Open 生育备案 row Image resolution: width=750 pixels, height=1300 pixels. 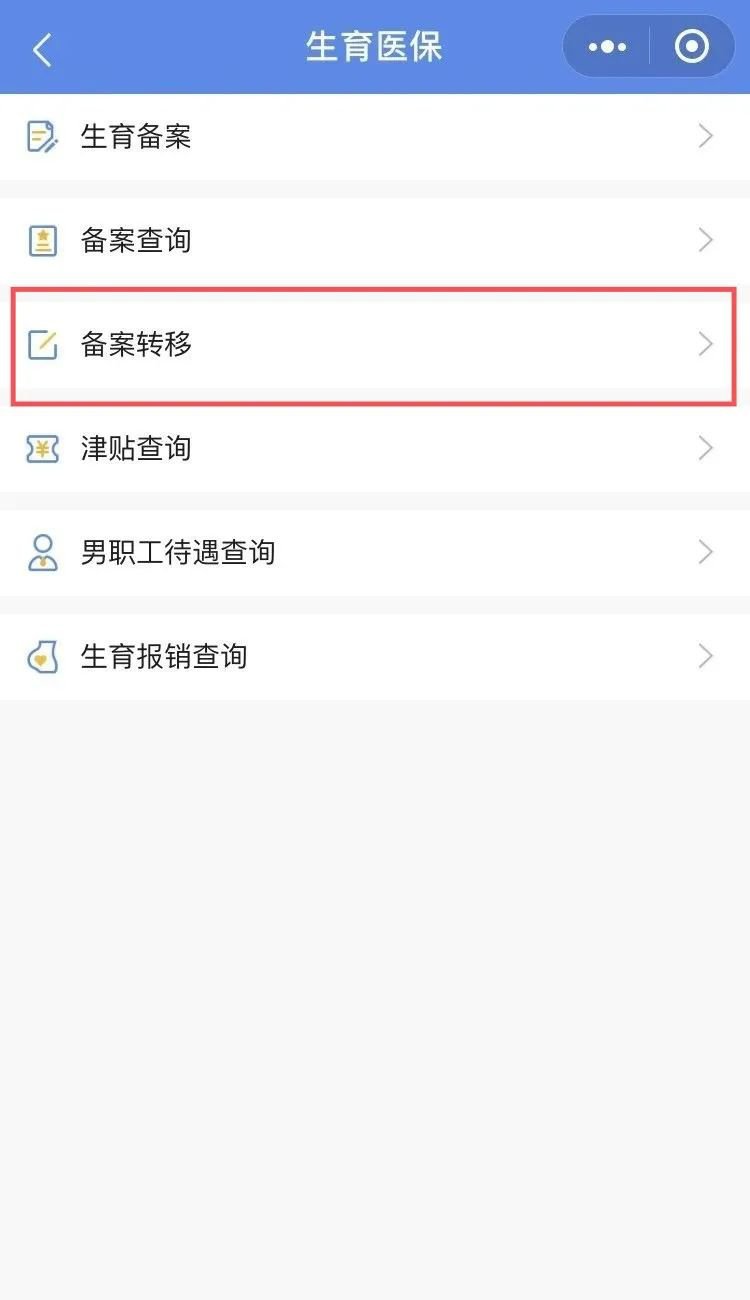coord(374,137)
